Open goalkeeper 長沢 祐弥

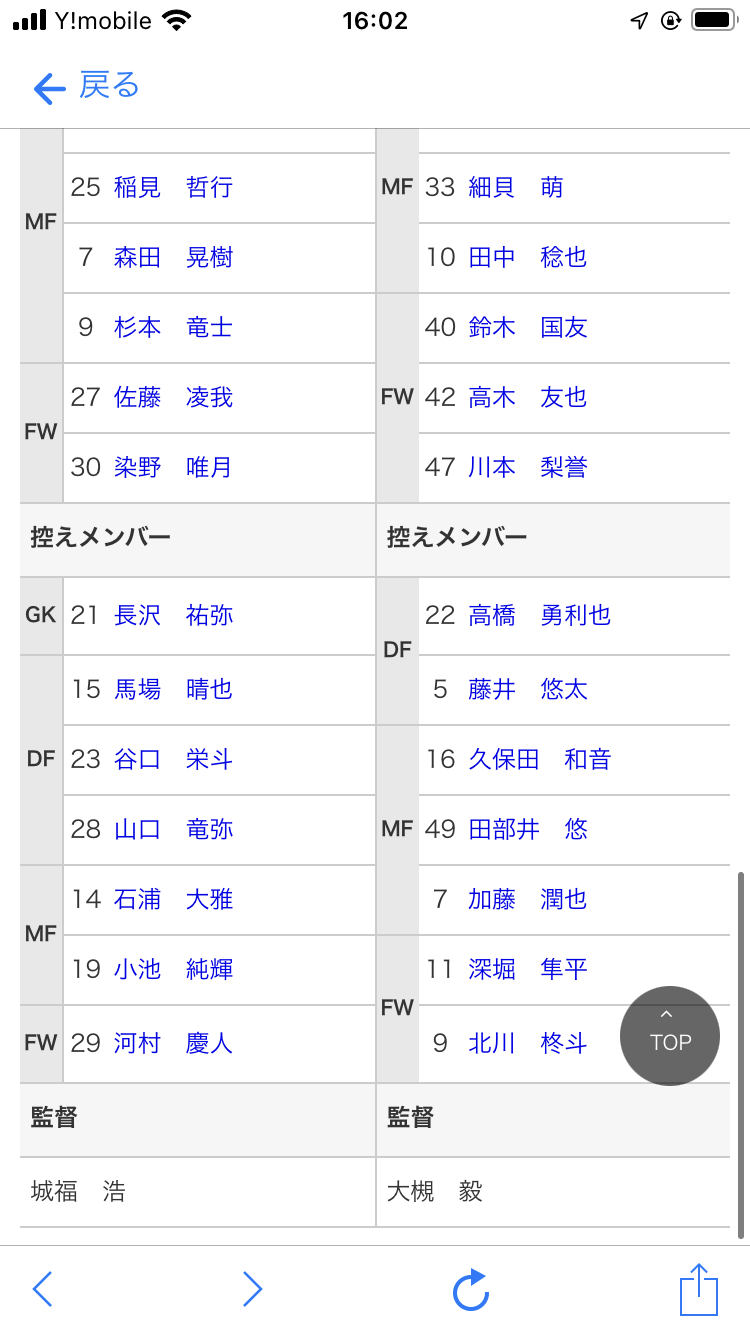coord(173,615)
